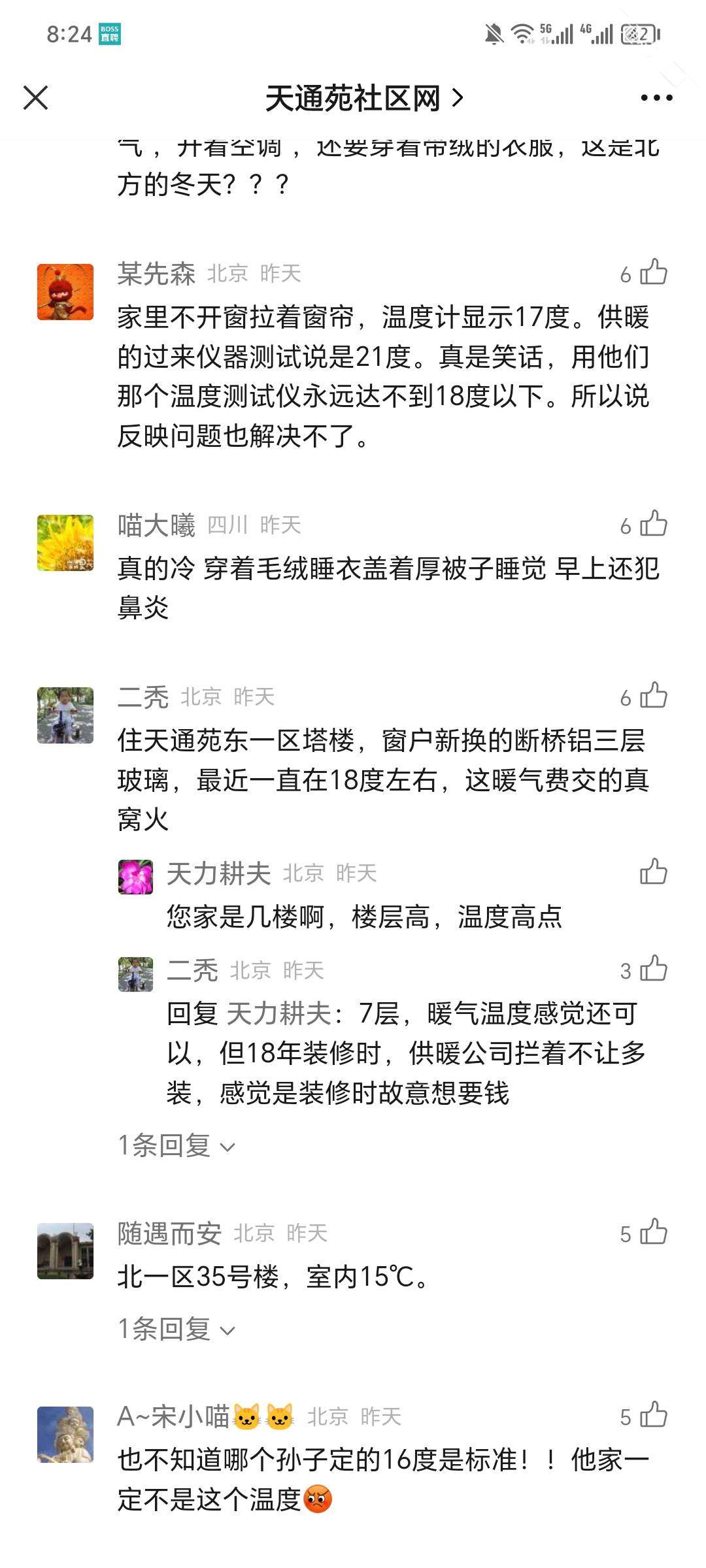Expand 1条回复 under 随遇而安's comment
706x1568 pixels.
tap(176, 1329)
